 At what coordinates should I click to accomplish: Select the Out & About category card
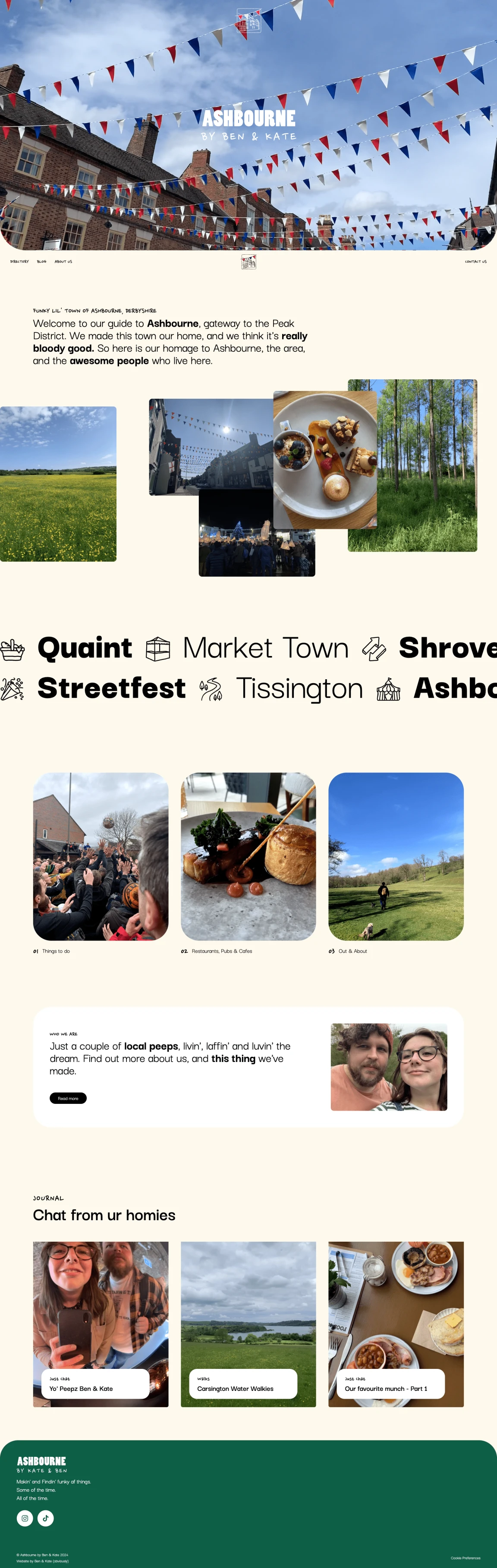pos(396,856)
